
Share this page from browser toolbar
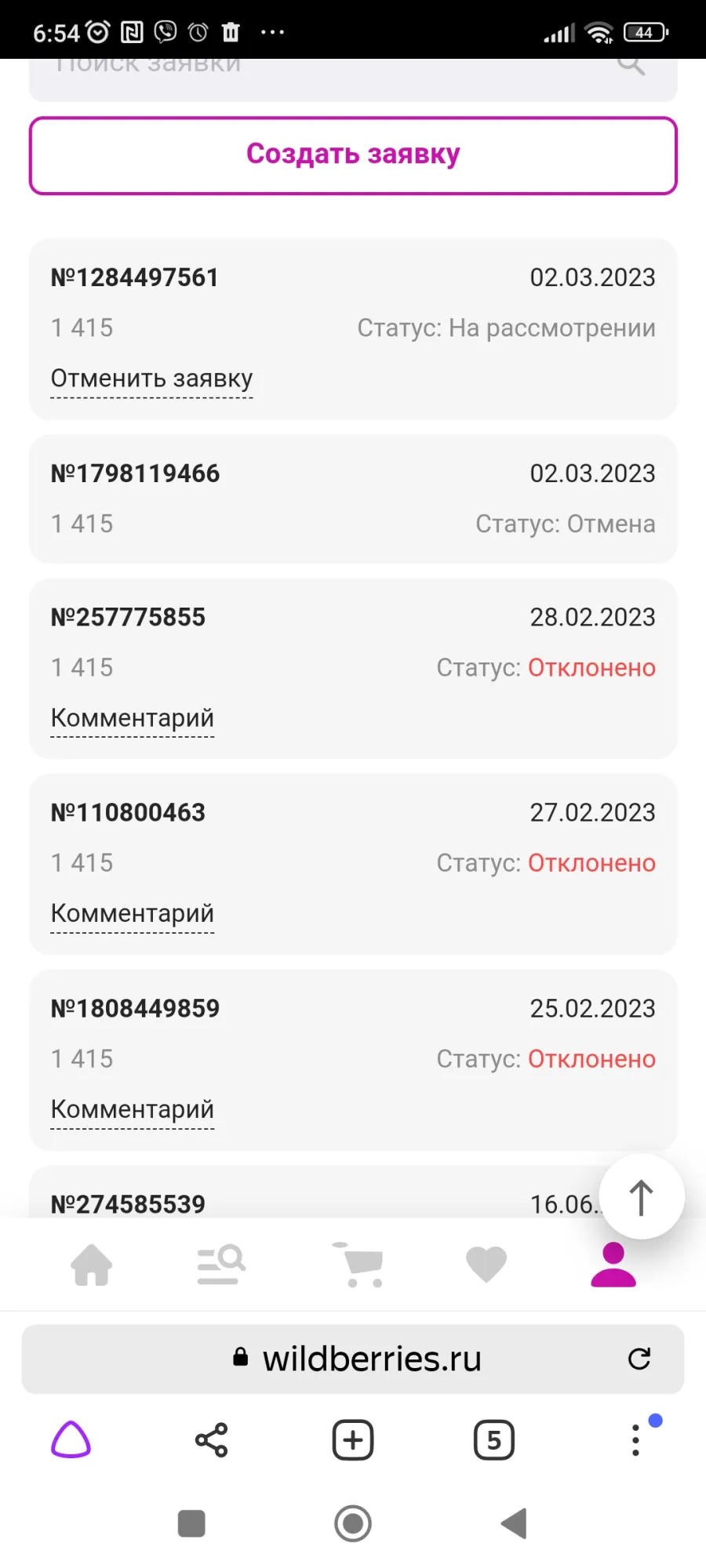pos(212,1439)
